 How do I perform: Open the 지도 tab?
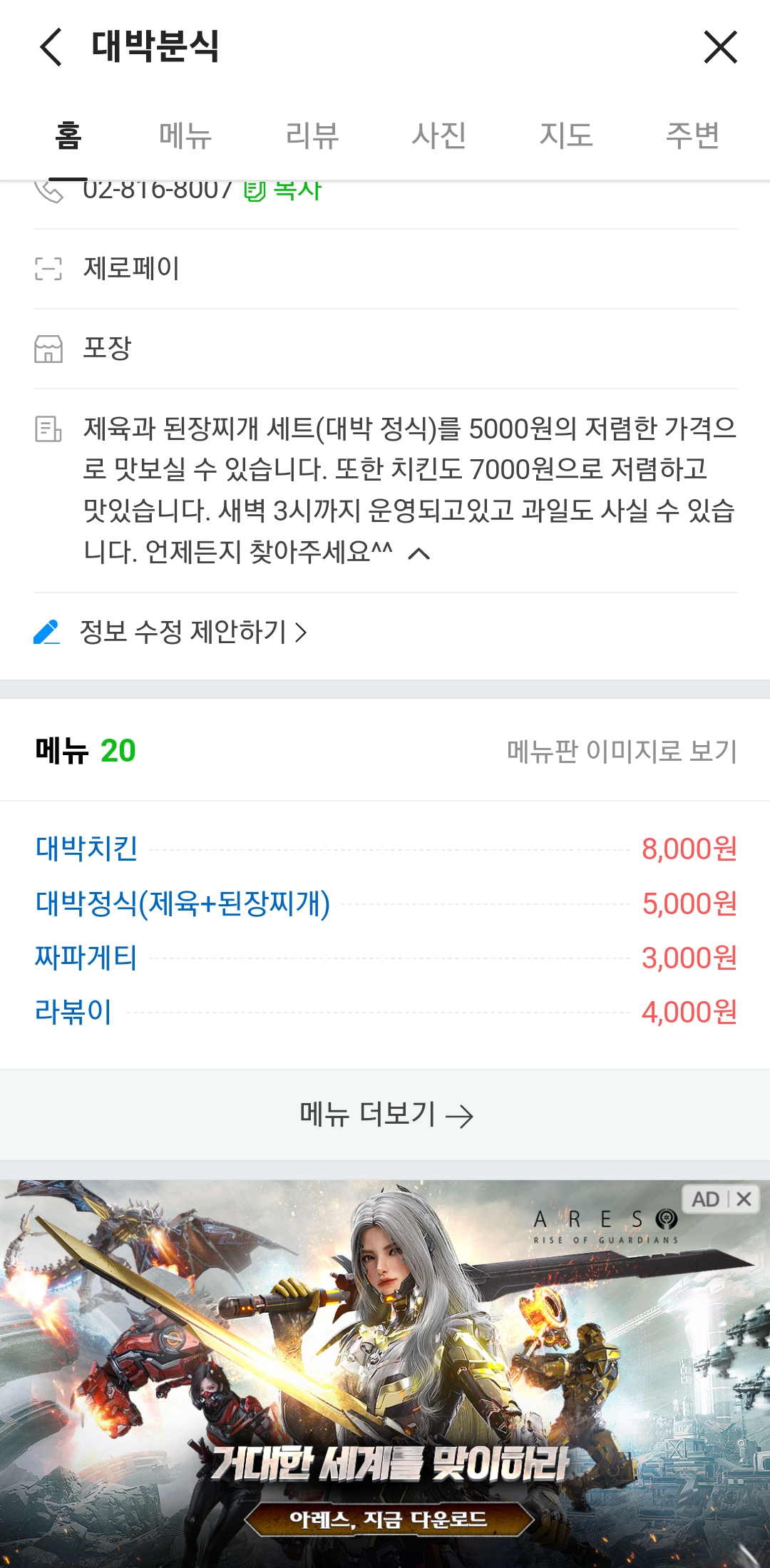(x=565, y=135)
